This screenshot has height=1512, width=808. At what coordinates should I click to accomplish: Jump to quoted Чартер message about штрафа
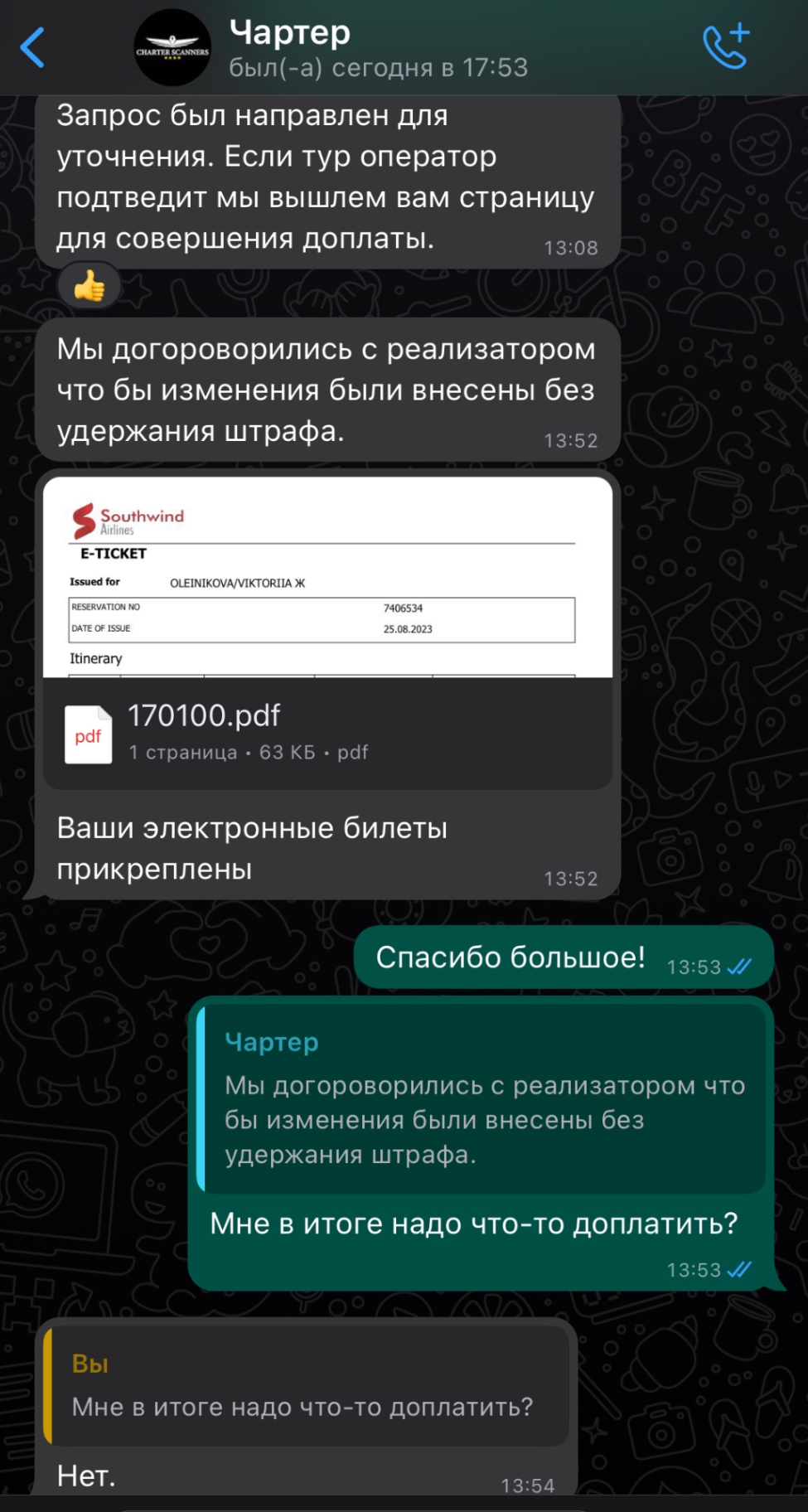pyautogui.click(x=483, y=1098)
